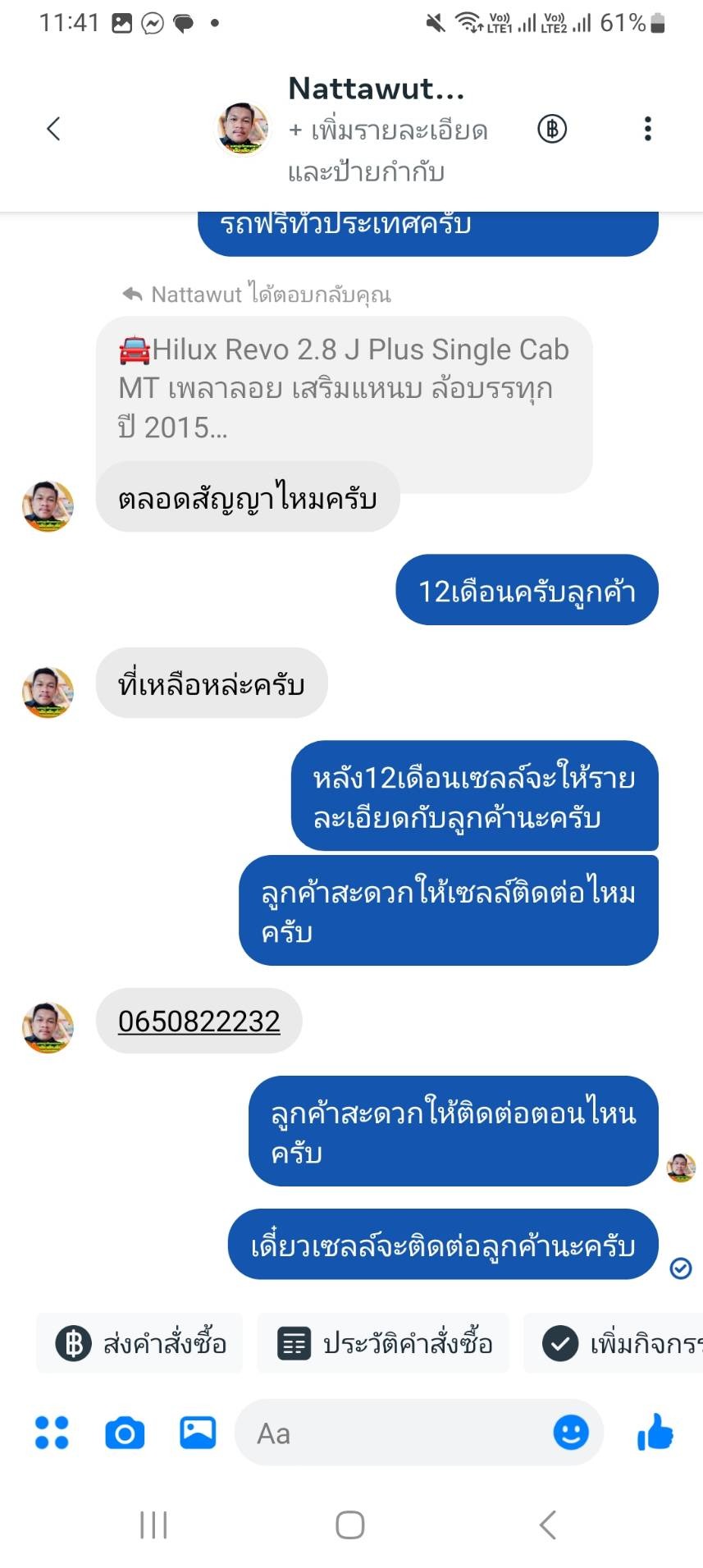
Task: Open the emoji picker
Action: [571, 1433]
